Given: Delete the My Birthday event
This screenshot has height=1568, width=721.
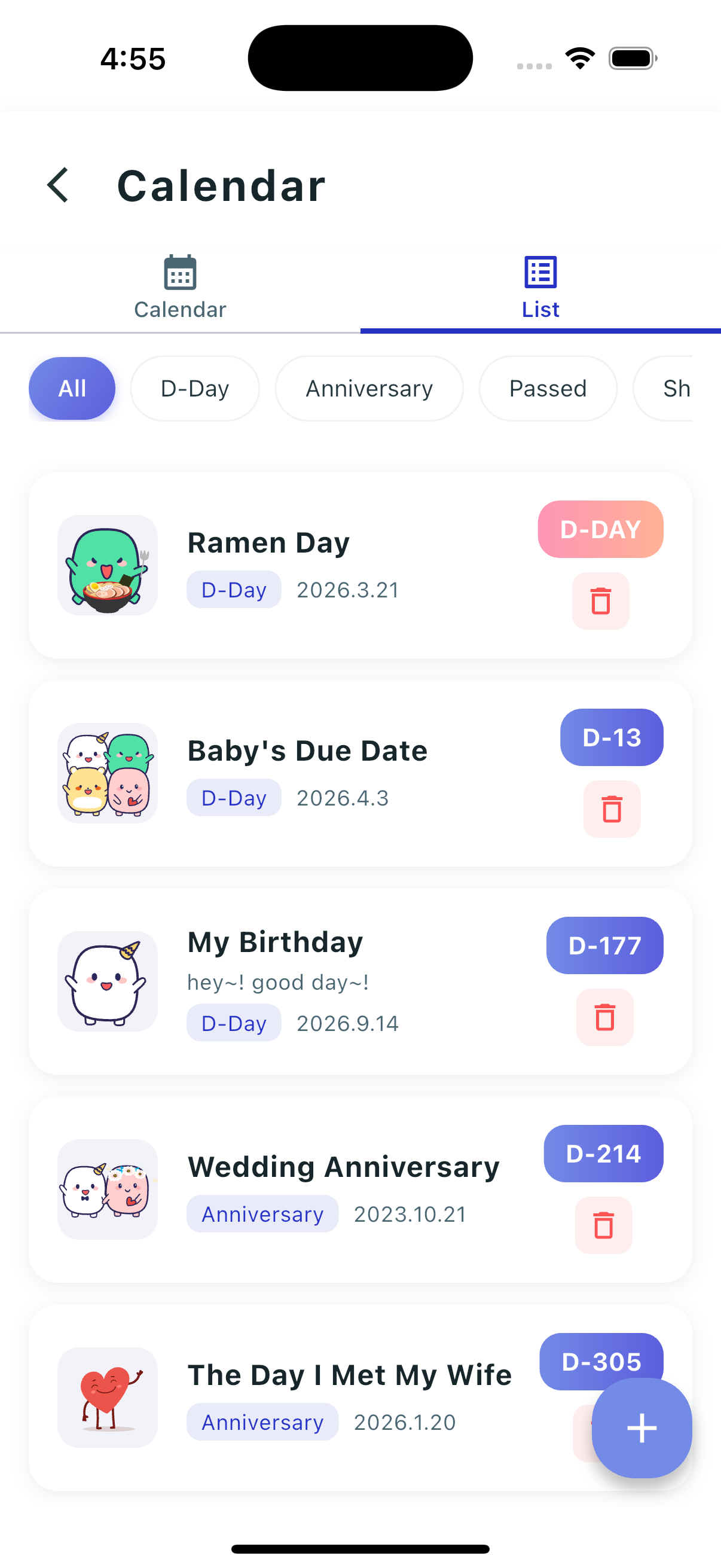Looking at the screenshot, I should (605, 1017).
